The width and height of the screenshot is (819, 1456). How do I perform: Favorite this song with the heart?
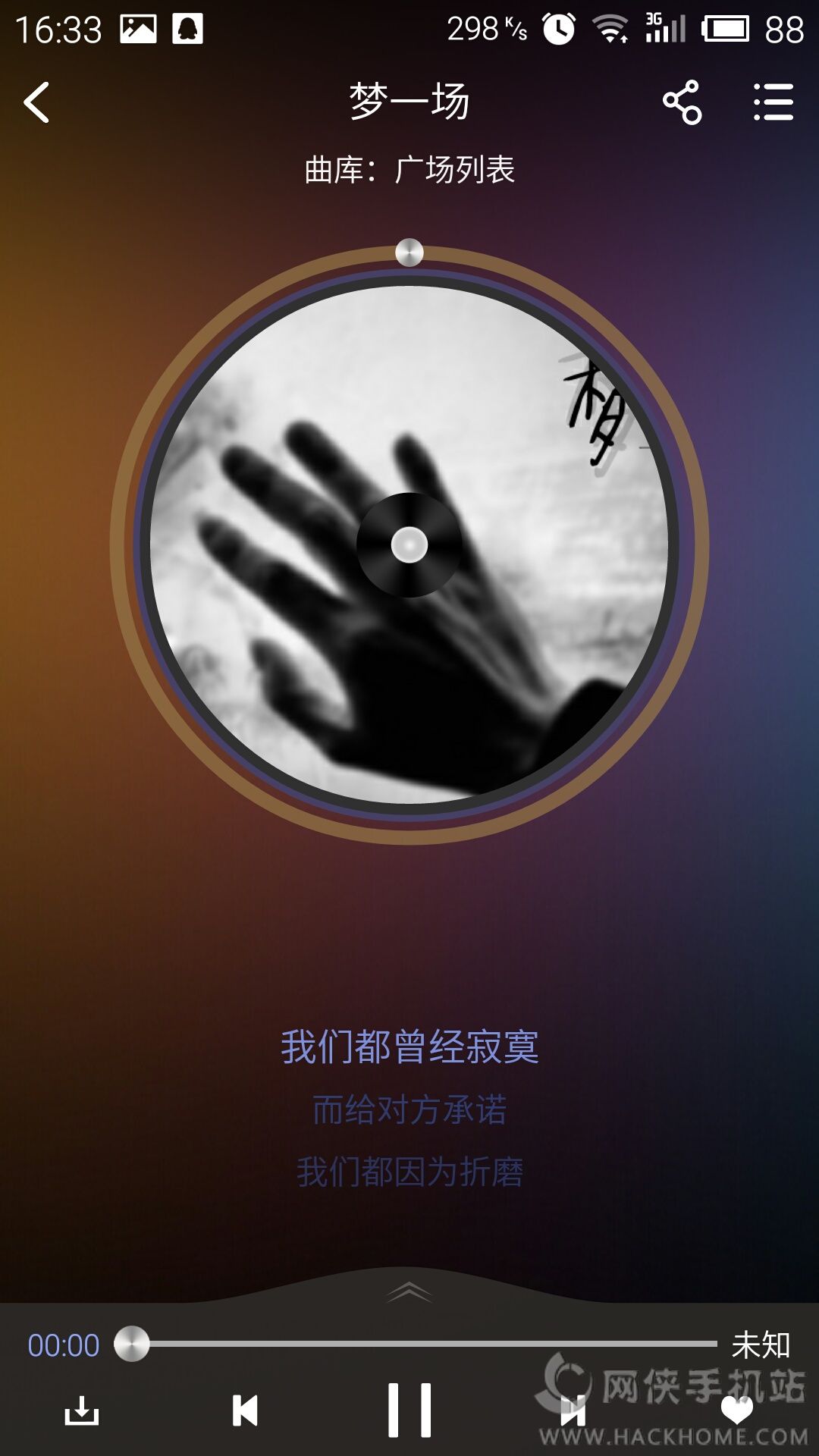736,1410
